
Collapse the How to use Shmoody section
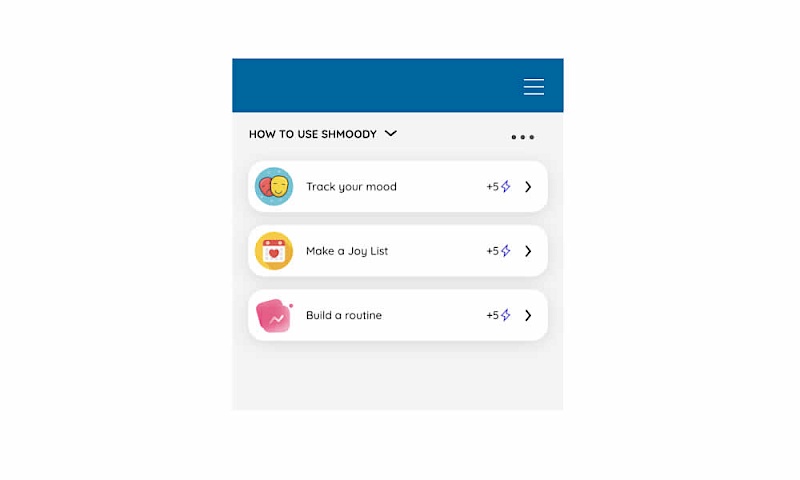pyautogui.click(x=390, y=133)
